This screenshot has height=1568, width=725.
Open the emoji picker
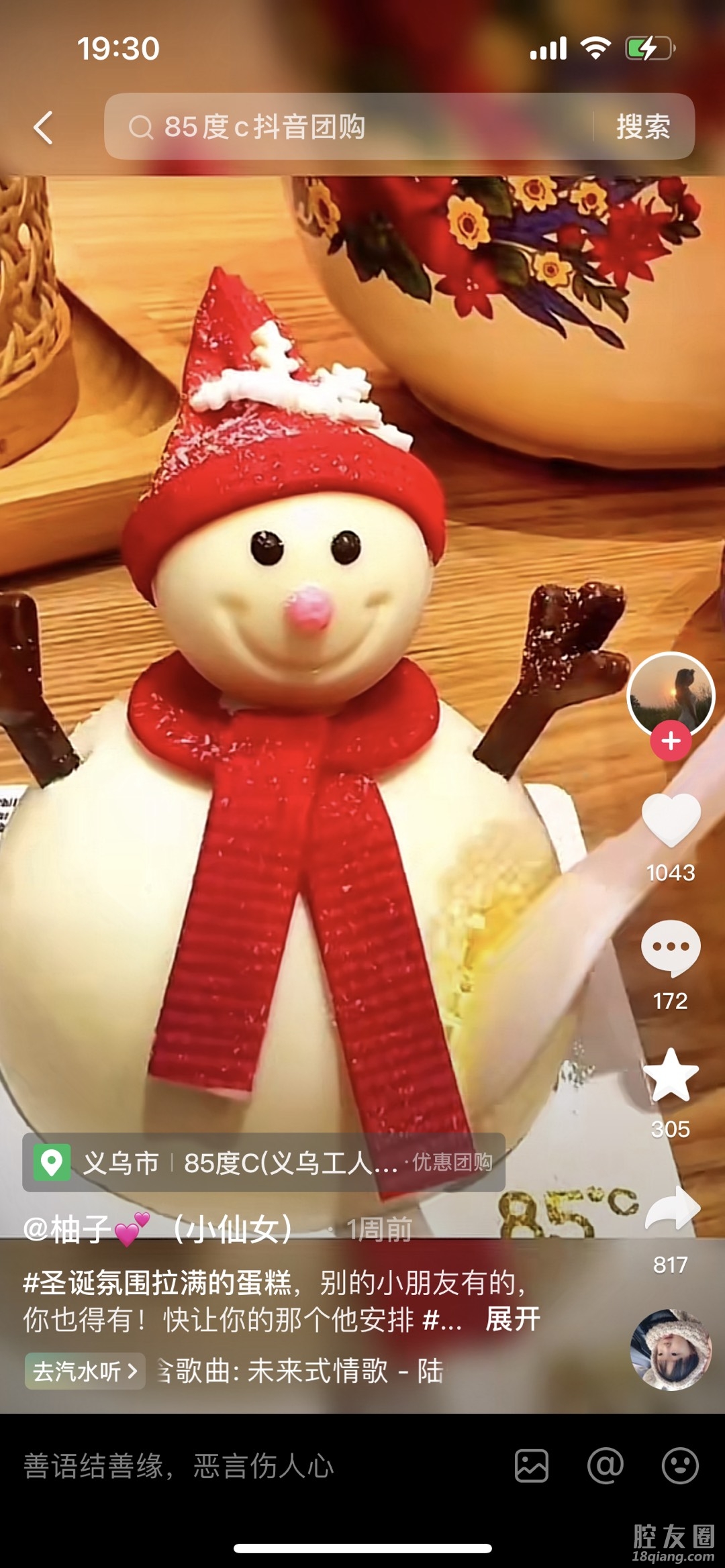[x=680, y=1466]
